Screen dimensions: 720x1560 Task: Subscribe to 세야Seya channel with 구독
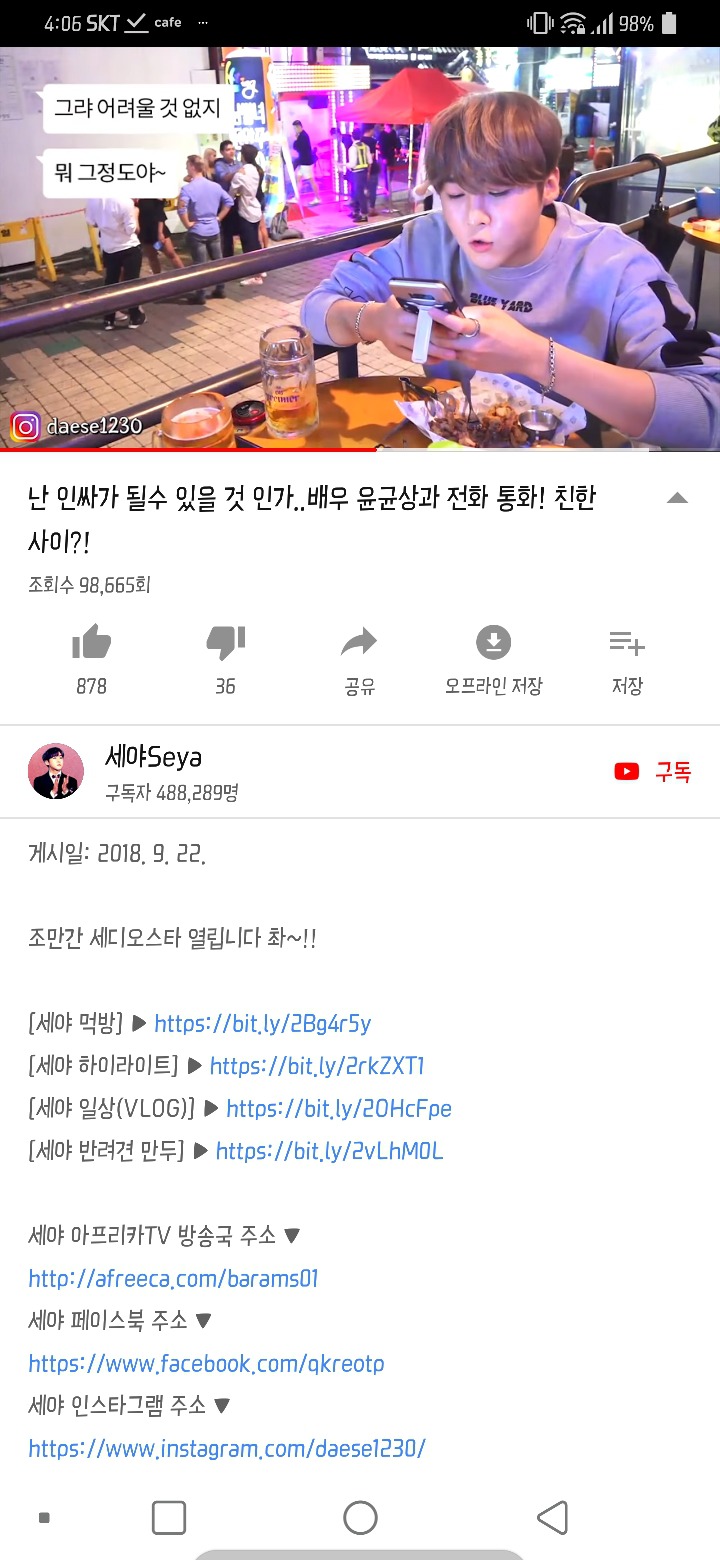point(653,771)
